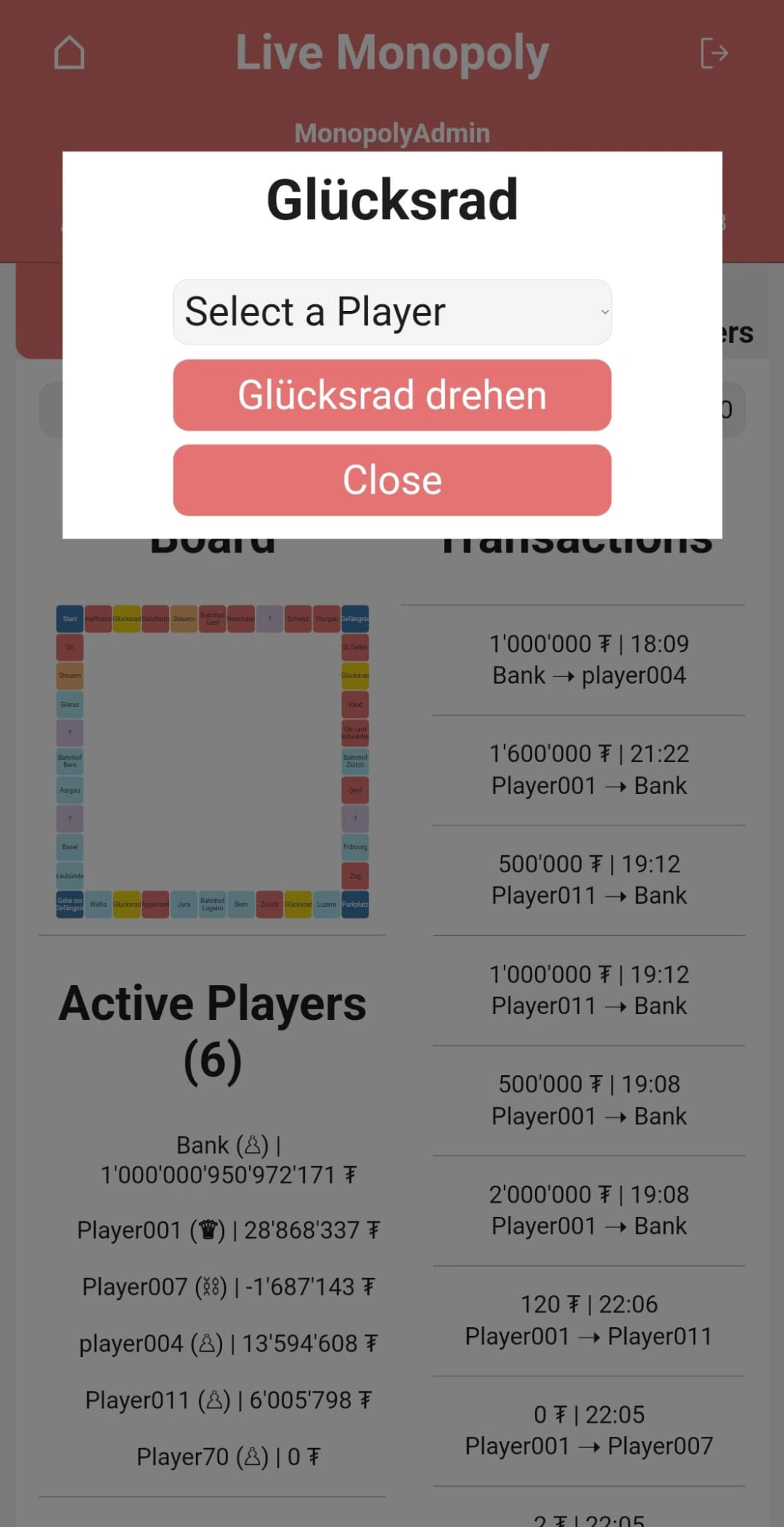The image size is (784, 1527).
Task: Open the Select a Player dropdown
Action: [x=391, y=312]
